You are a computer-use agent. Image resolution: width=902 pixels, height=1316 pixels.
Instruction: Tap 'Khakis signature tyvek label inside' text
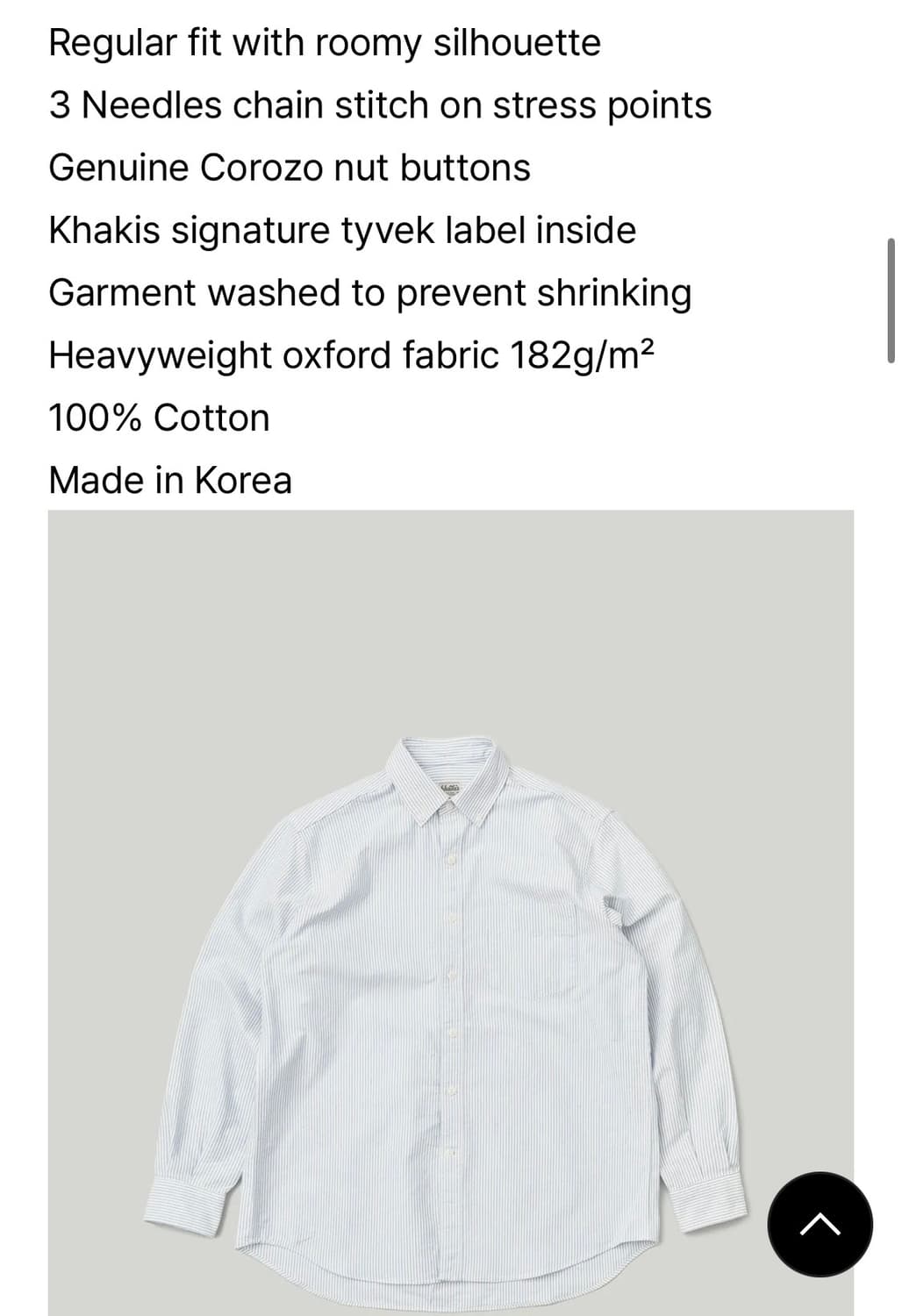pos(342,229)
